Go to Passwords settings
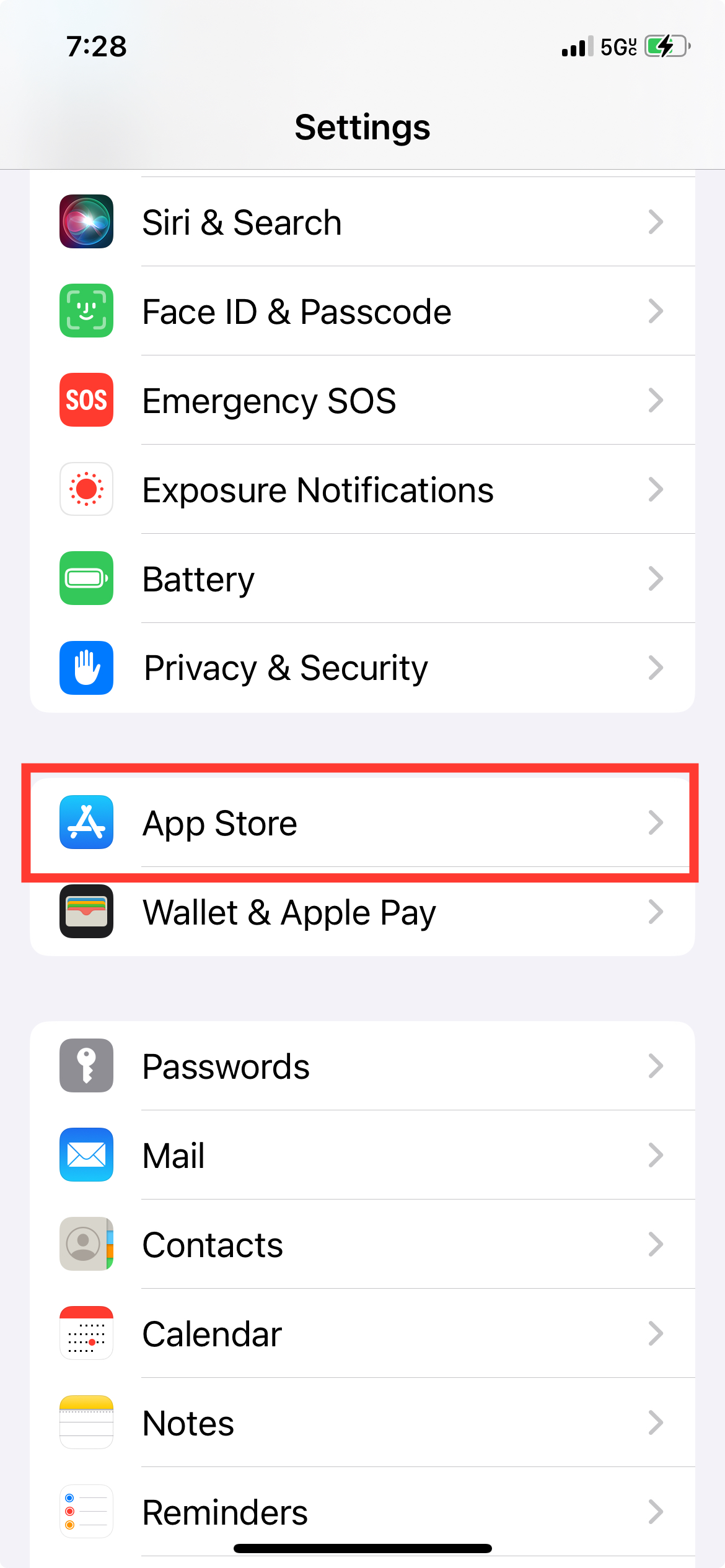This screenshot has width=725, height=1568. pyautogui.click(x=362, y=1066)
